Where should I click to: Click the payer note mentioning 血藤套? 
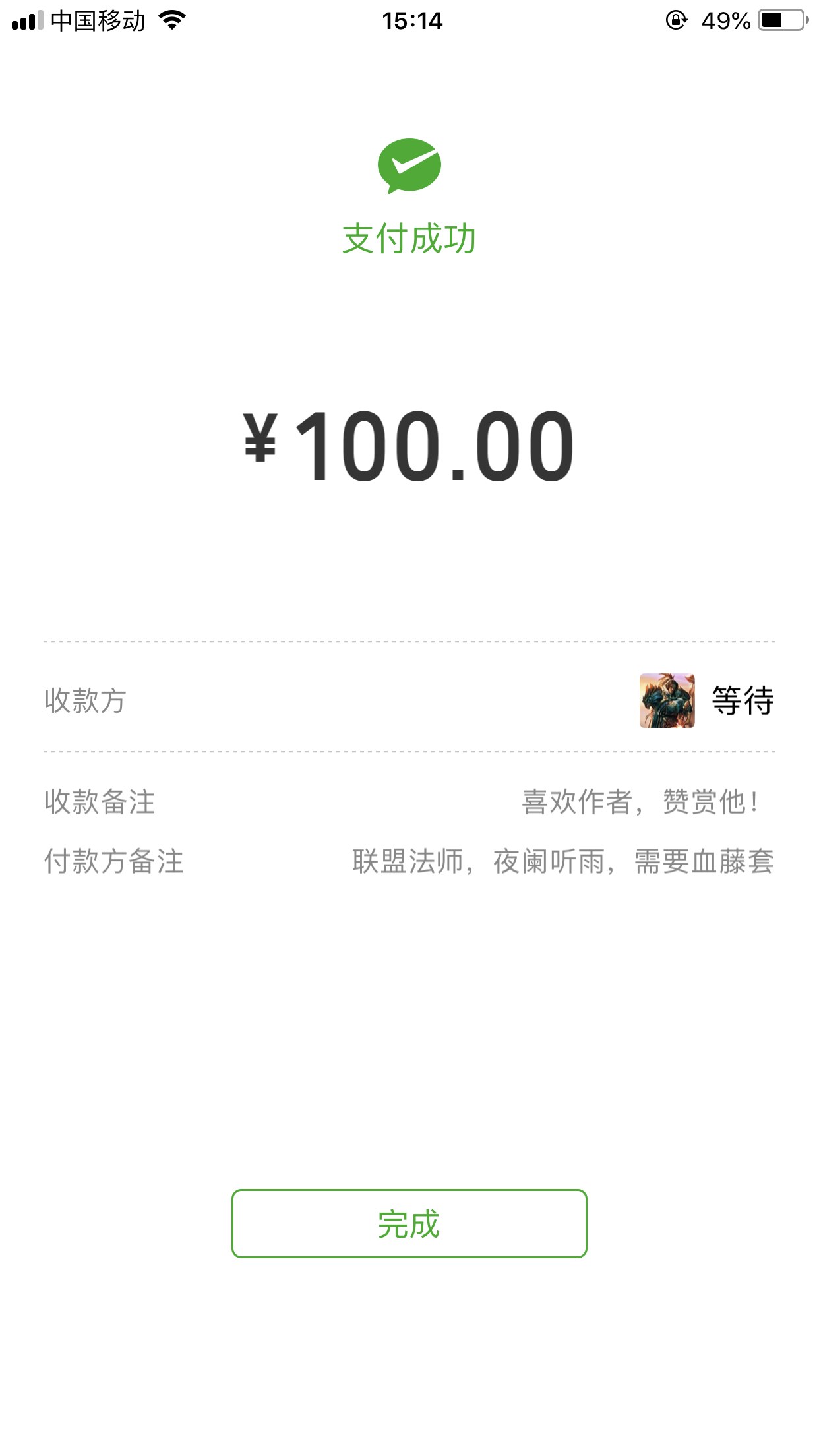point(564,859)
